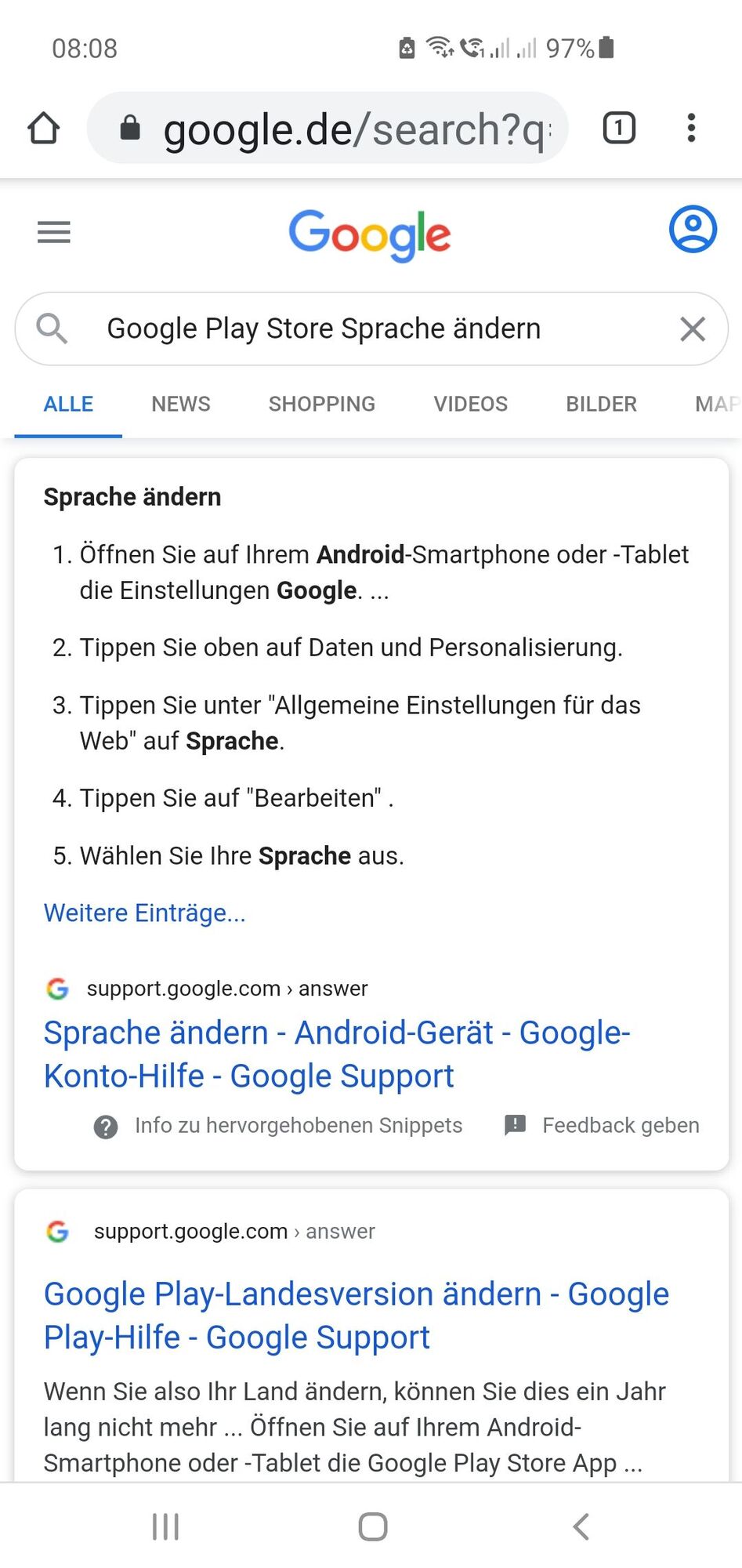This screenshot has height=1568, width=742.
Task: Switch to the Shopping tab
Action: click(x=322, y=404)
